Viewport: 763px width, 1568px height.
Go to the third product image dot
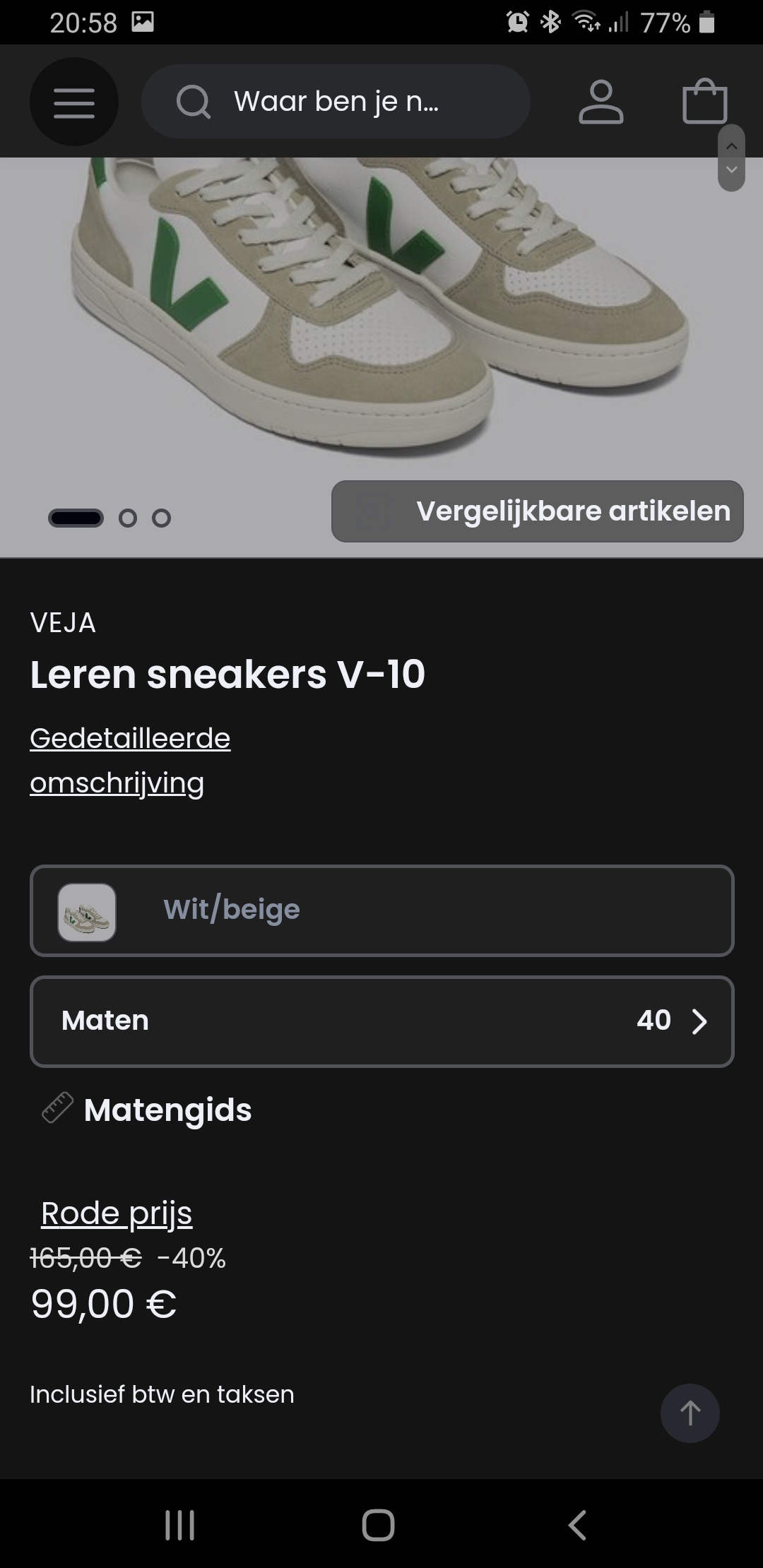[x=162, y=518]
